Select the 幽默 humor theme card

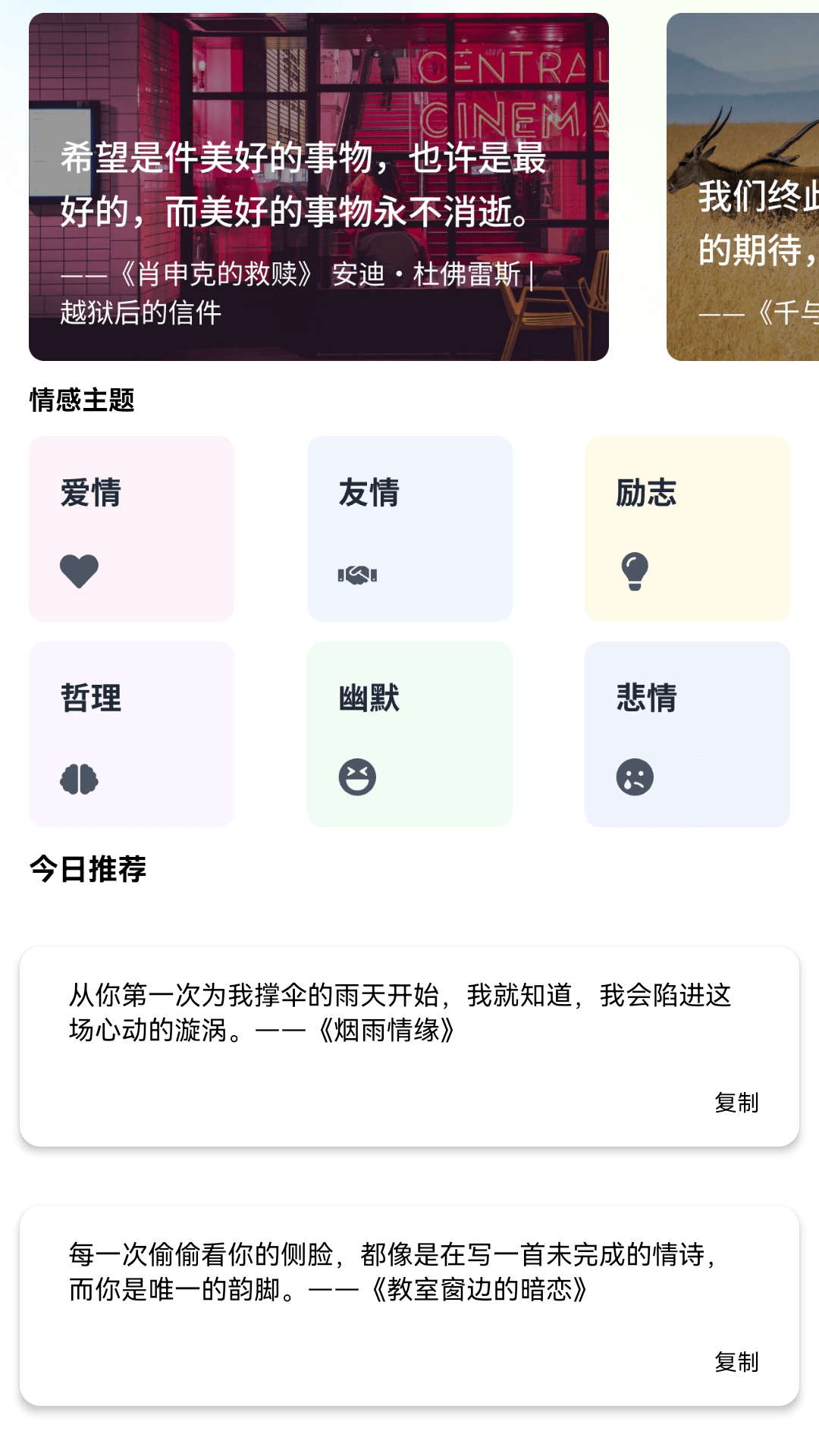[x=409, y=733]
